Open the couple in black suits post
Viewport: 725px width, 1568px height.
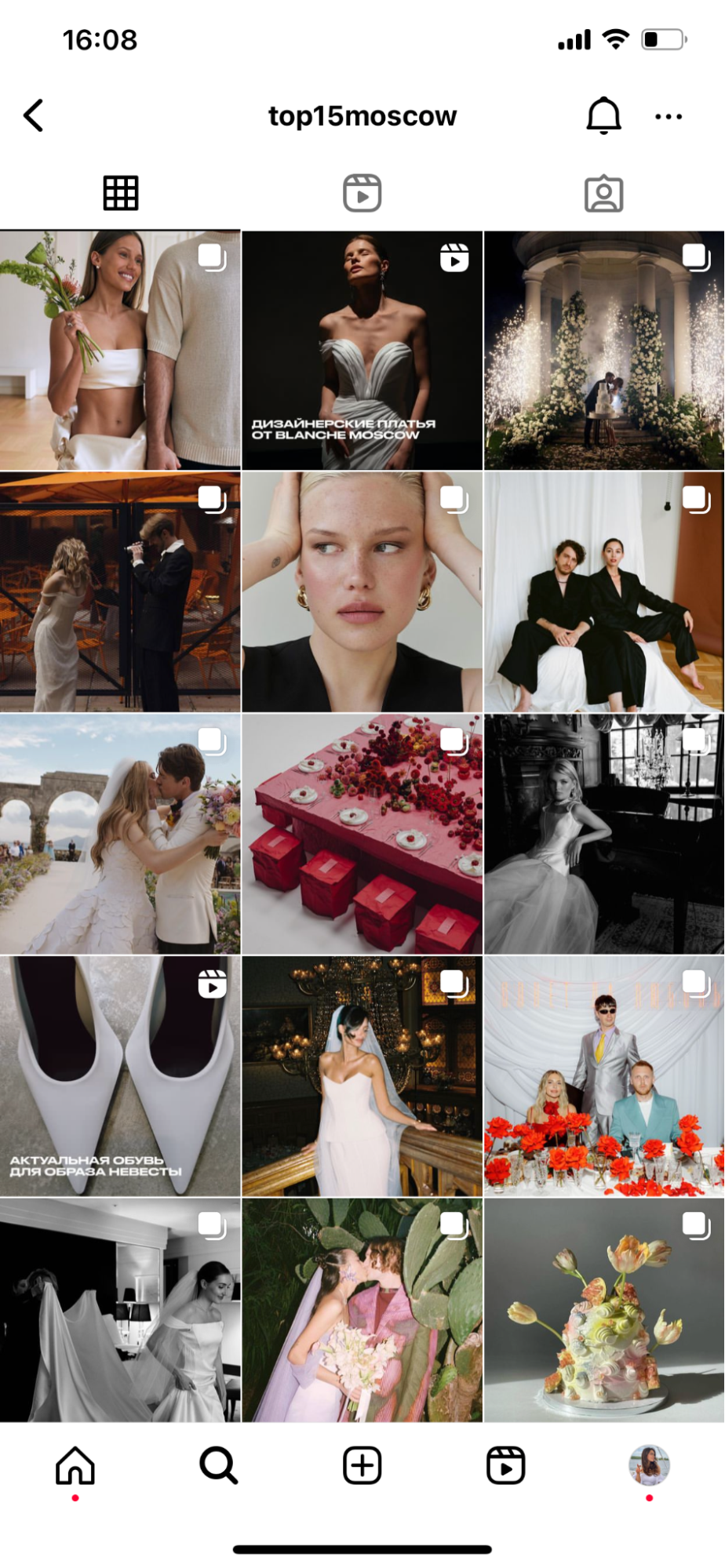pos(603,591)
